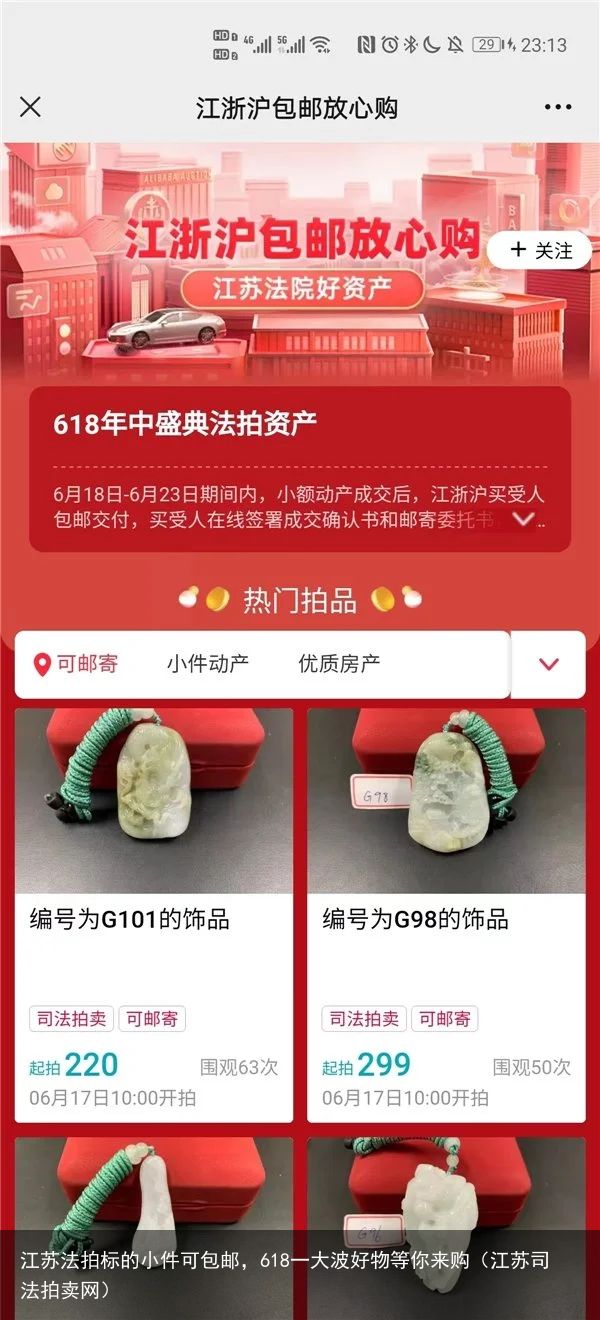This screenshot has height=1320, width=600.
Task: Switch to the 小件动产 tab
Action: (x=207, y=663)
